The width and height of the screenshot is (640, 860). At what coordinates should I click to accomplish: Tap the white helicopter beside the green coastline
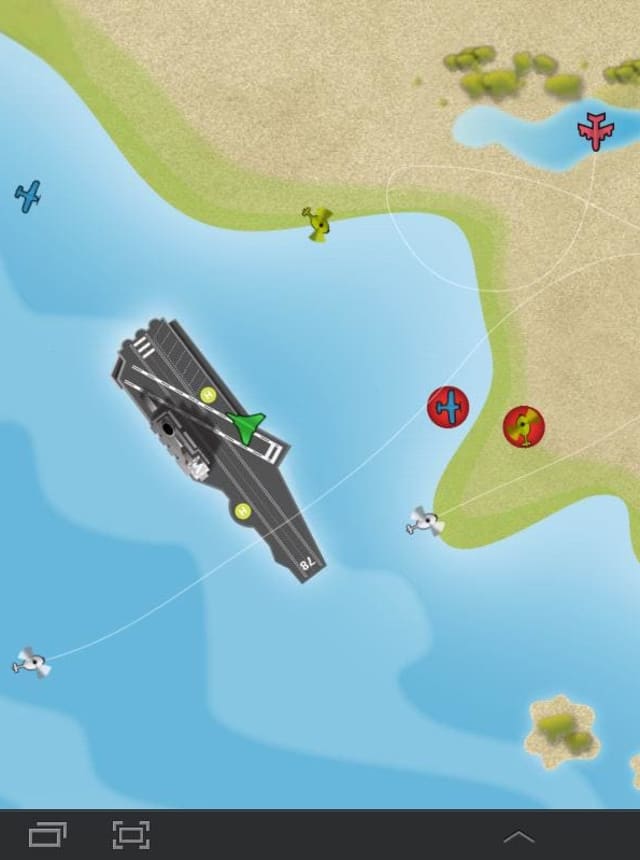[x=425, y=521]
